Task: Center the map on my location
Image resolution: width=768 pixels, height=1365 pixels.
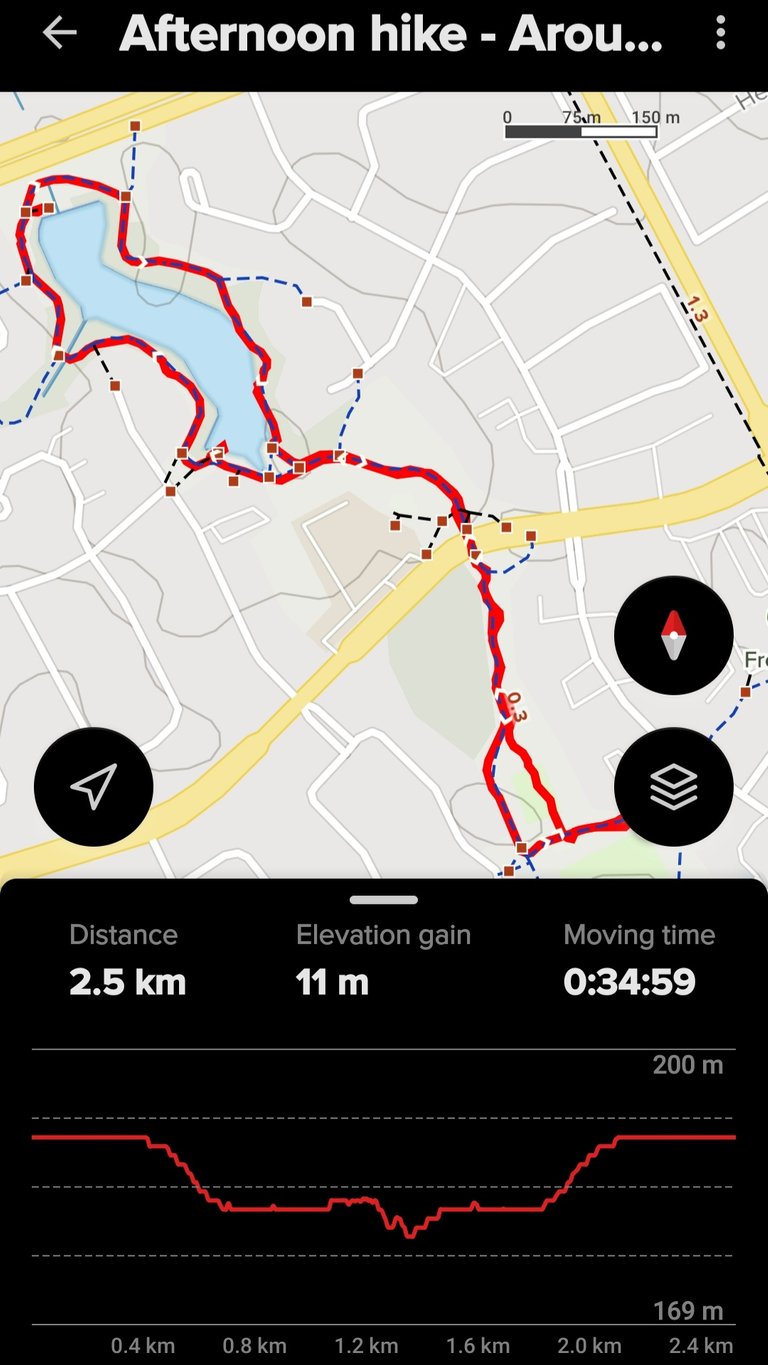Action: [93, 787]
